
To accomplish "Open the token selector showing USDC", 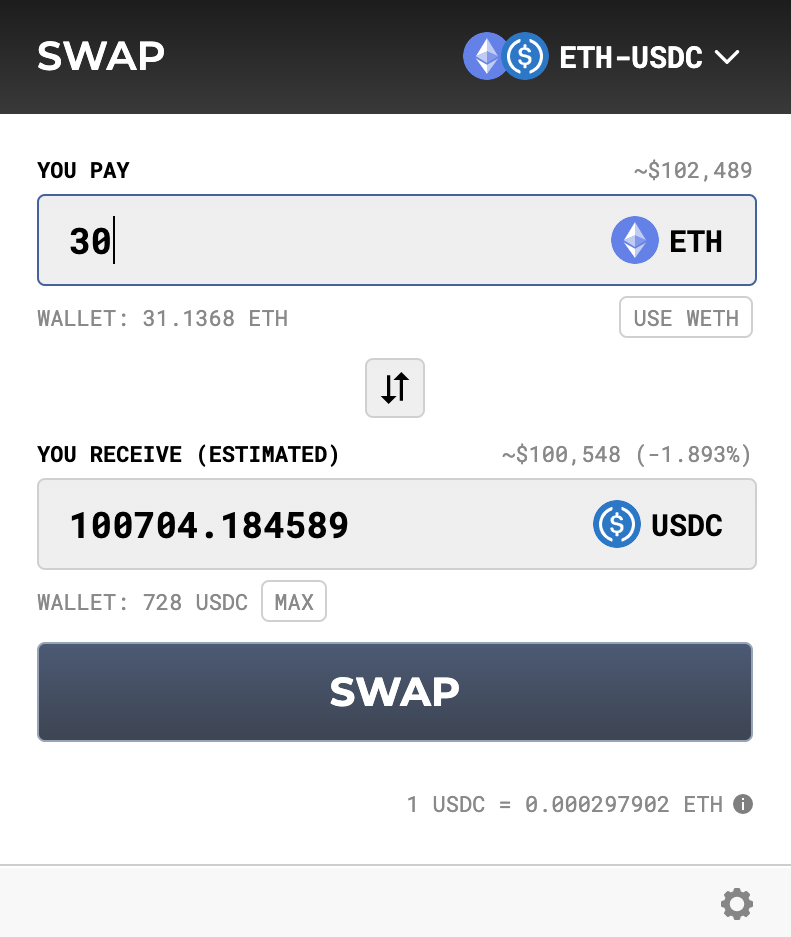I will click(655, 524).
